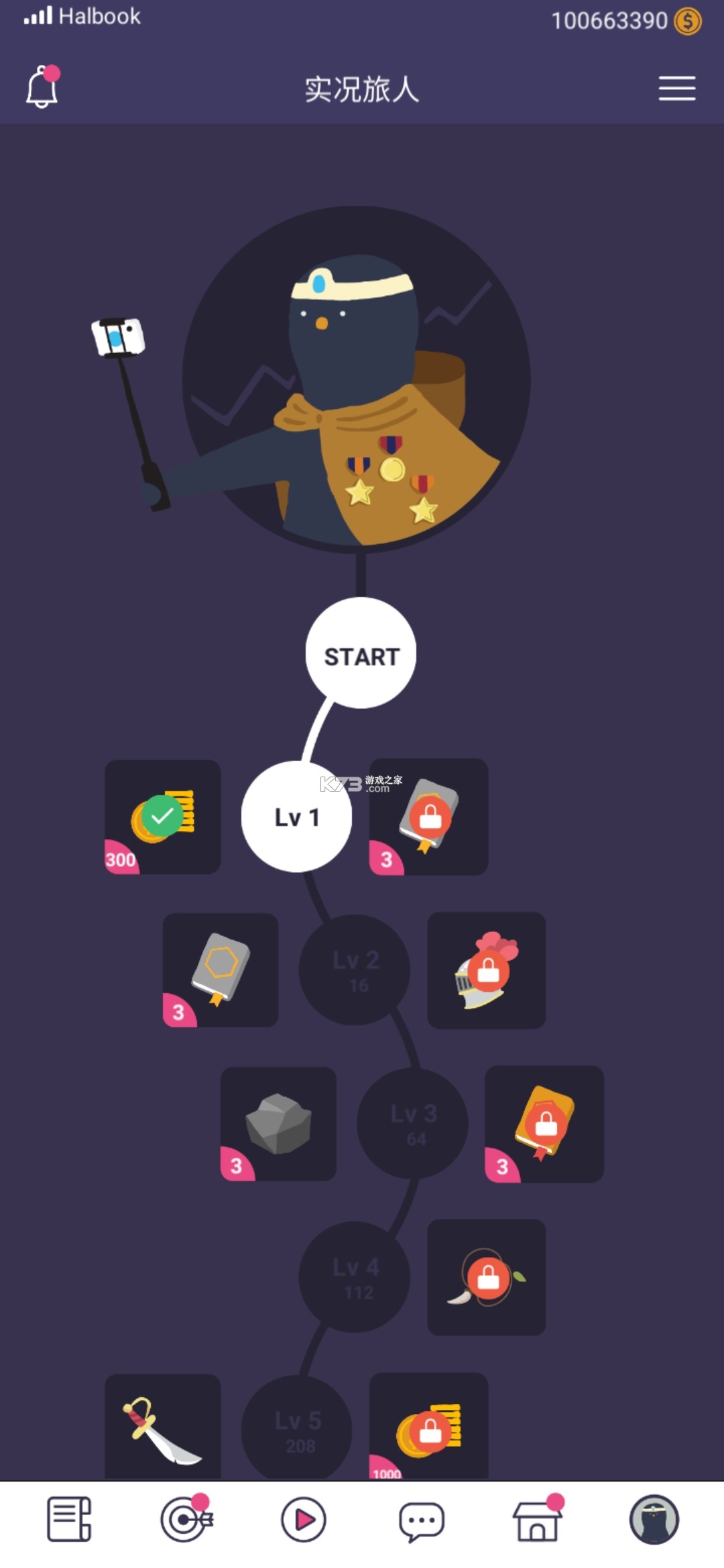Open the unlocked gray book reward tile
This screenshot has width=724, height=1568.
[x=221, y=970]
